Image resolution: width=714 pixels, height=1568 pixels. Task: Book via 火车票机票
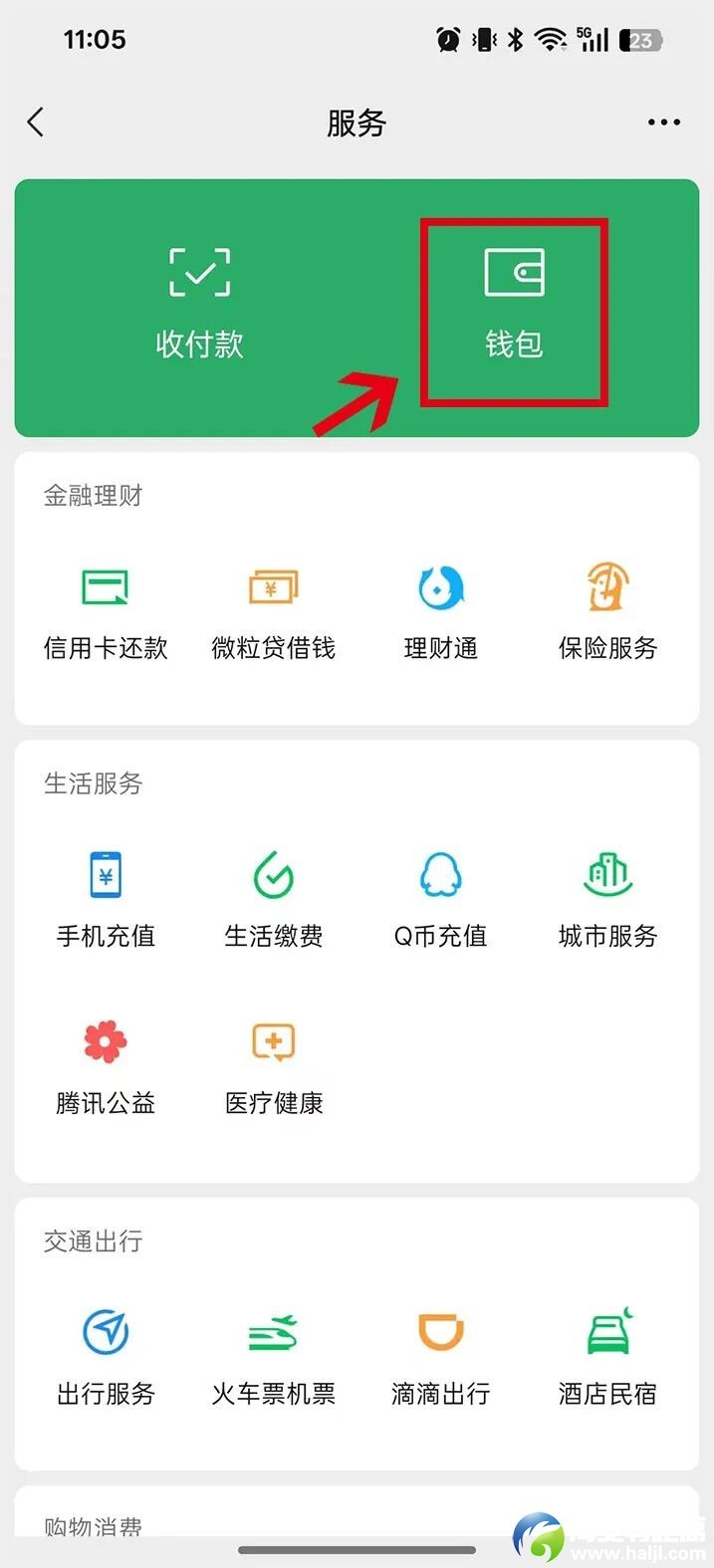coord(273,1356)
